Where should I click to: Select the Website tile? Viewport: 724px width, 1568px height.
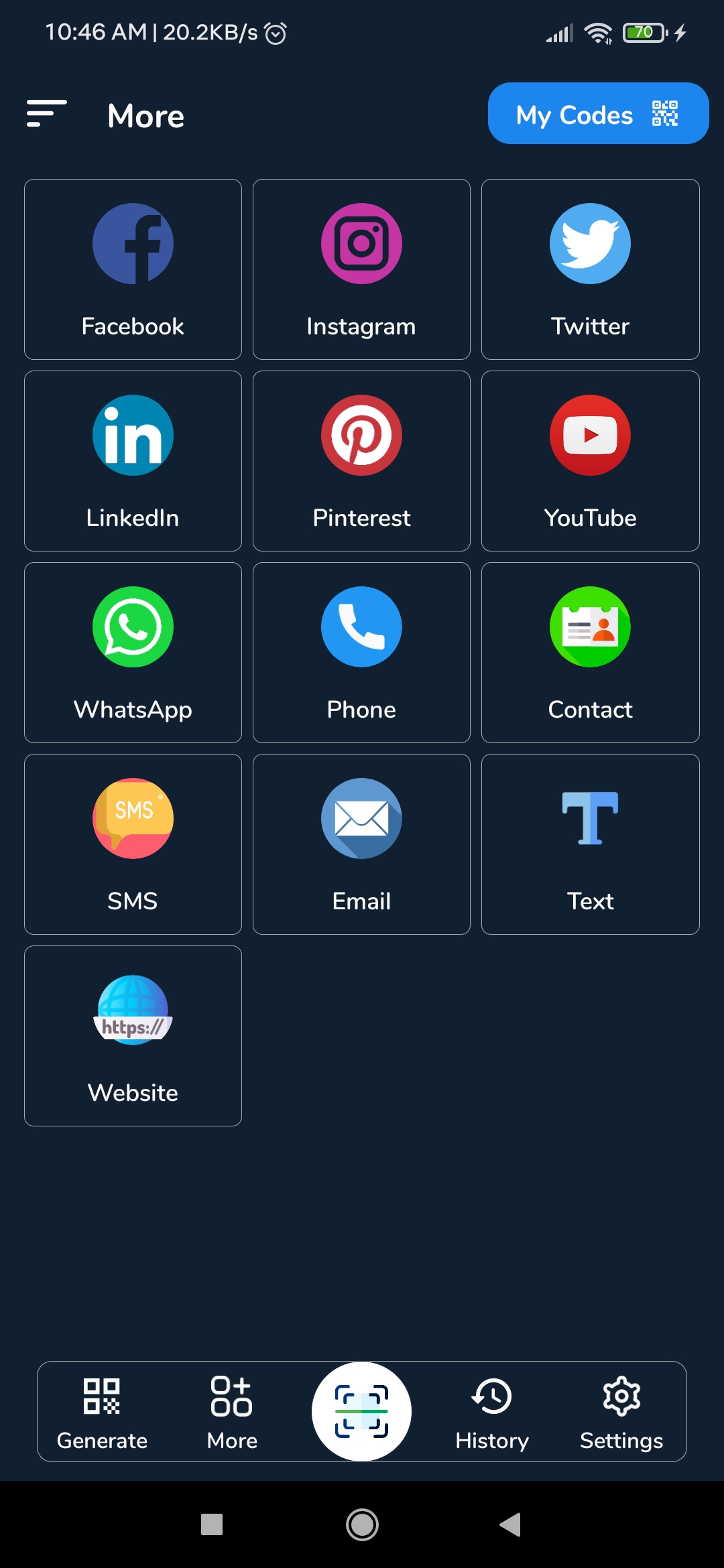tap(133, 1036)
